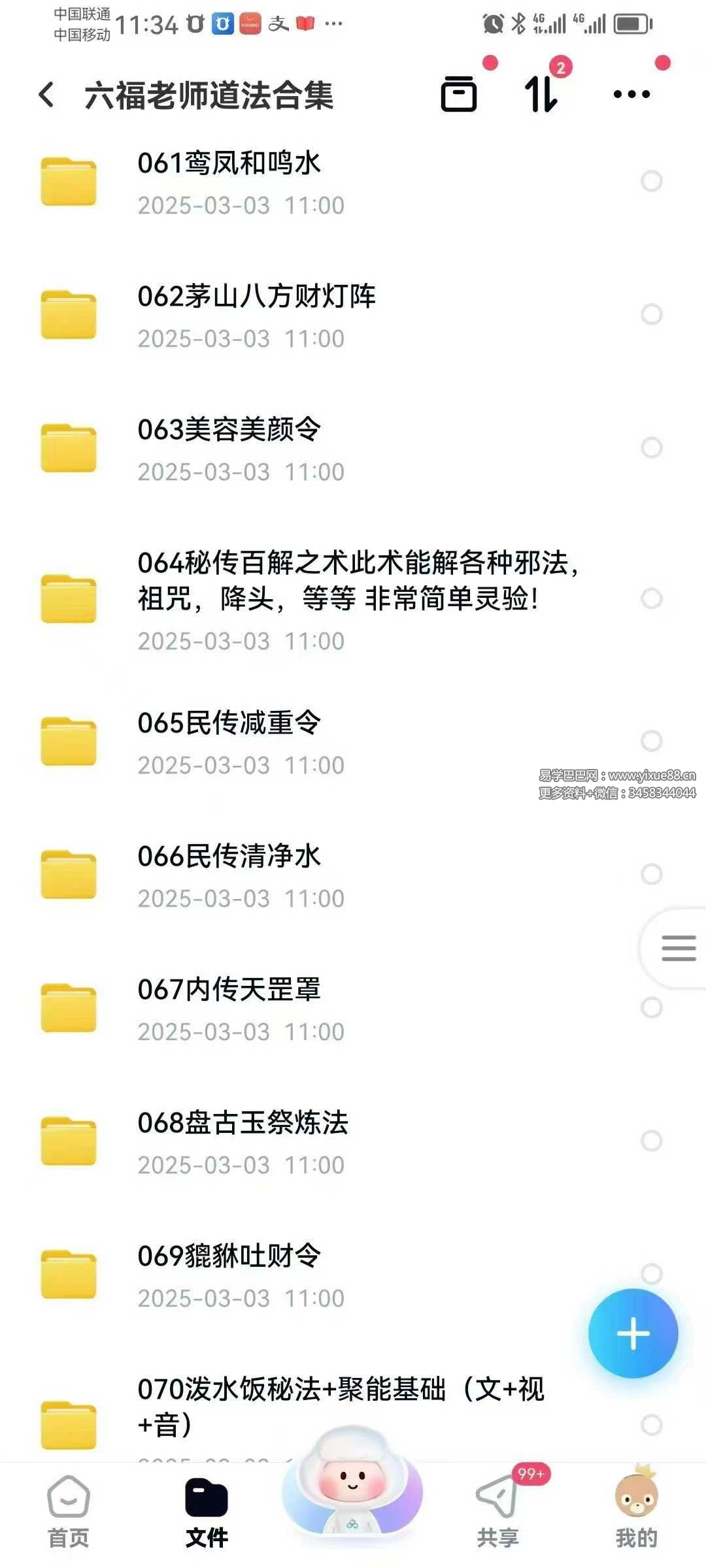
Task: Select the checkbox for 063美容美颜令
Action: [x=652, y=448]
